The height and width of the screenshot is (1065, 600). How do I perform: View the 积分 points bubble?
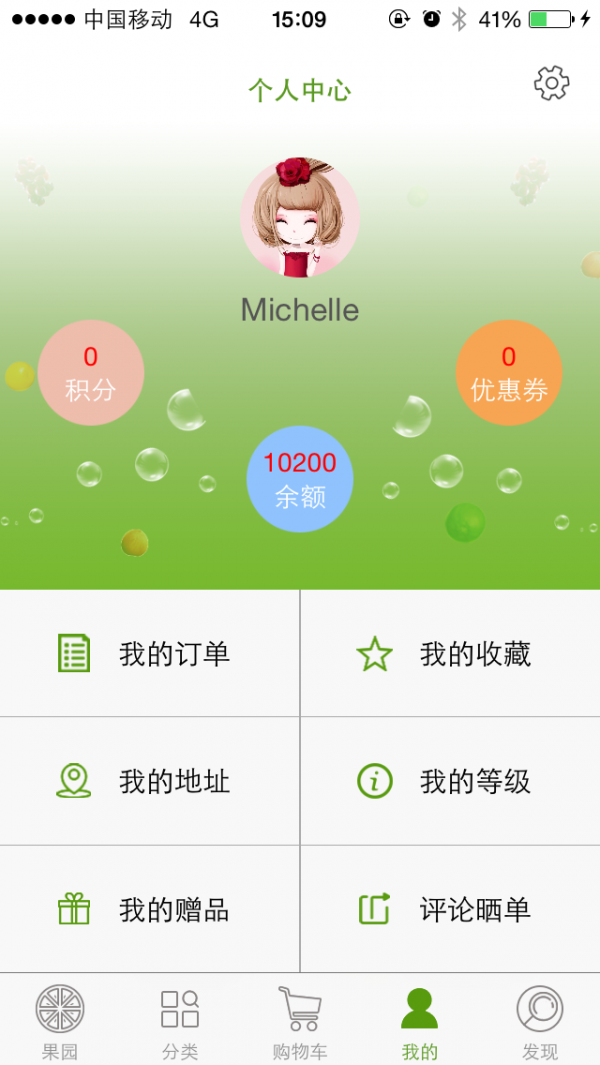click(x=91, y=373)
